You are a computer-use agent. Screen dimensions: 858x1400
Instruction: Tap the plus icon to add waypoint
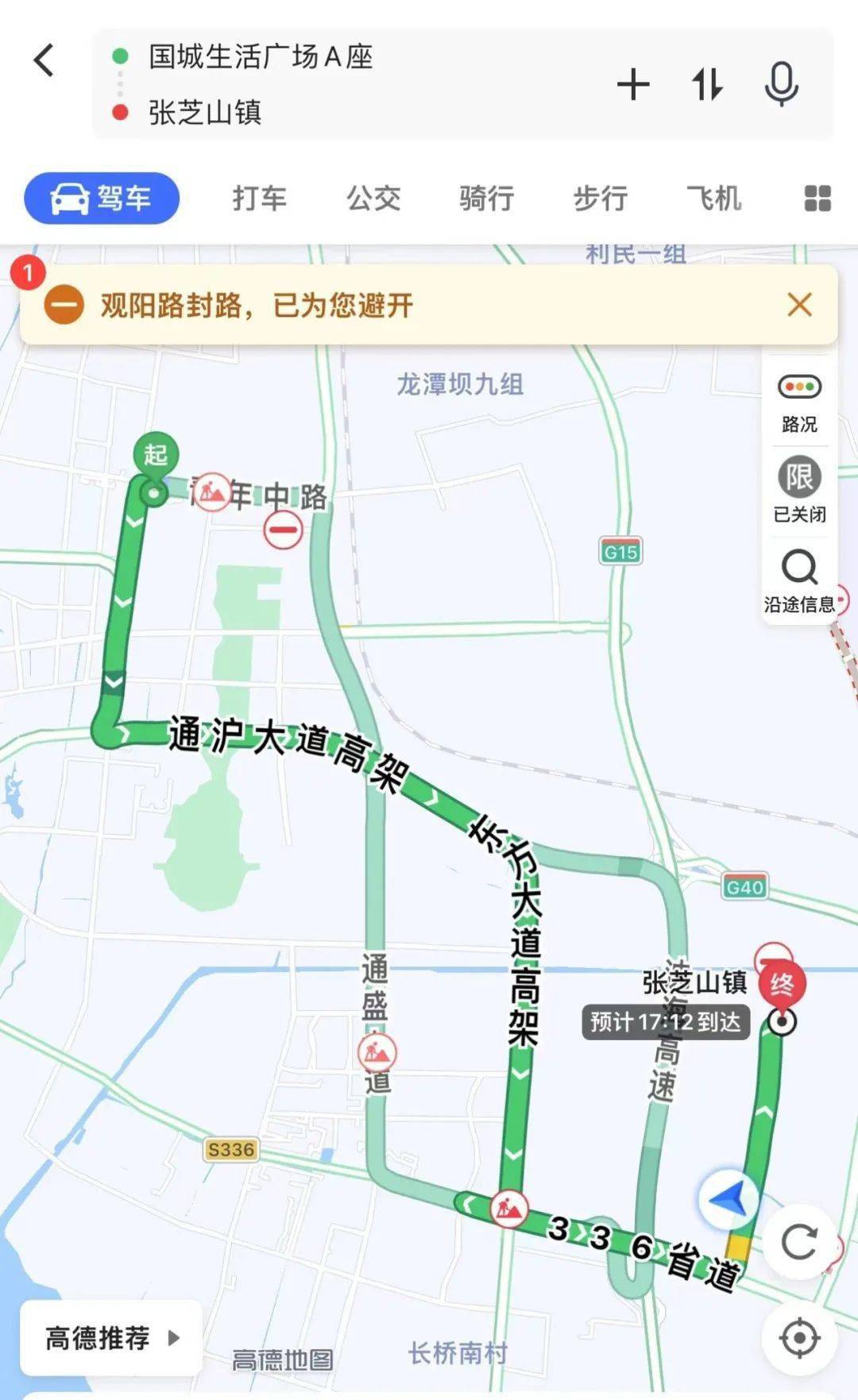click(x=632, y=83)
